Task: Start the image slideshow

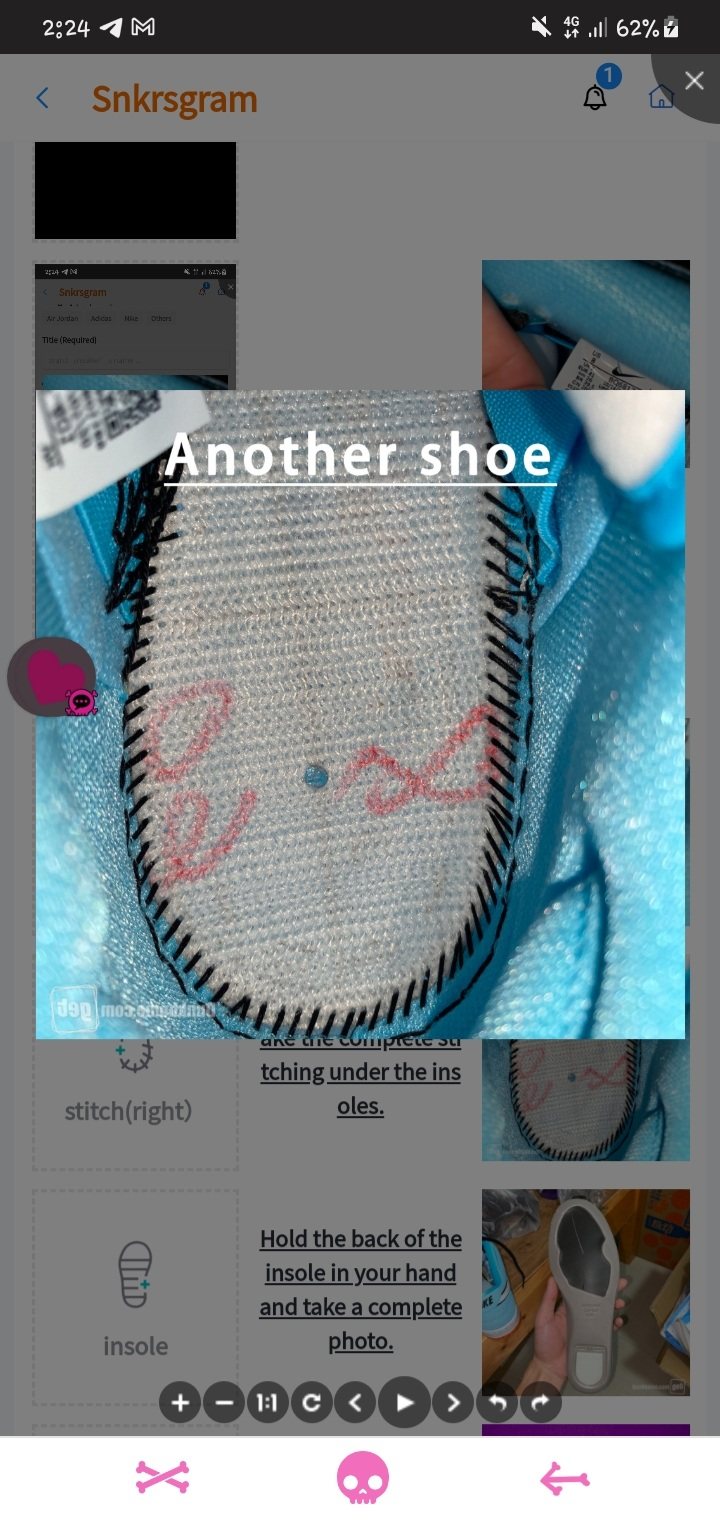Action: (x=404, y=1403)
